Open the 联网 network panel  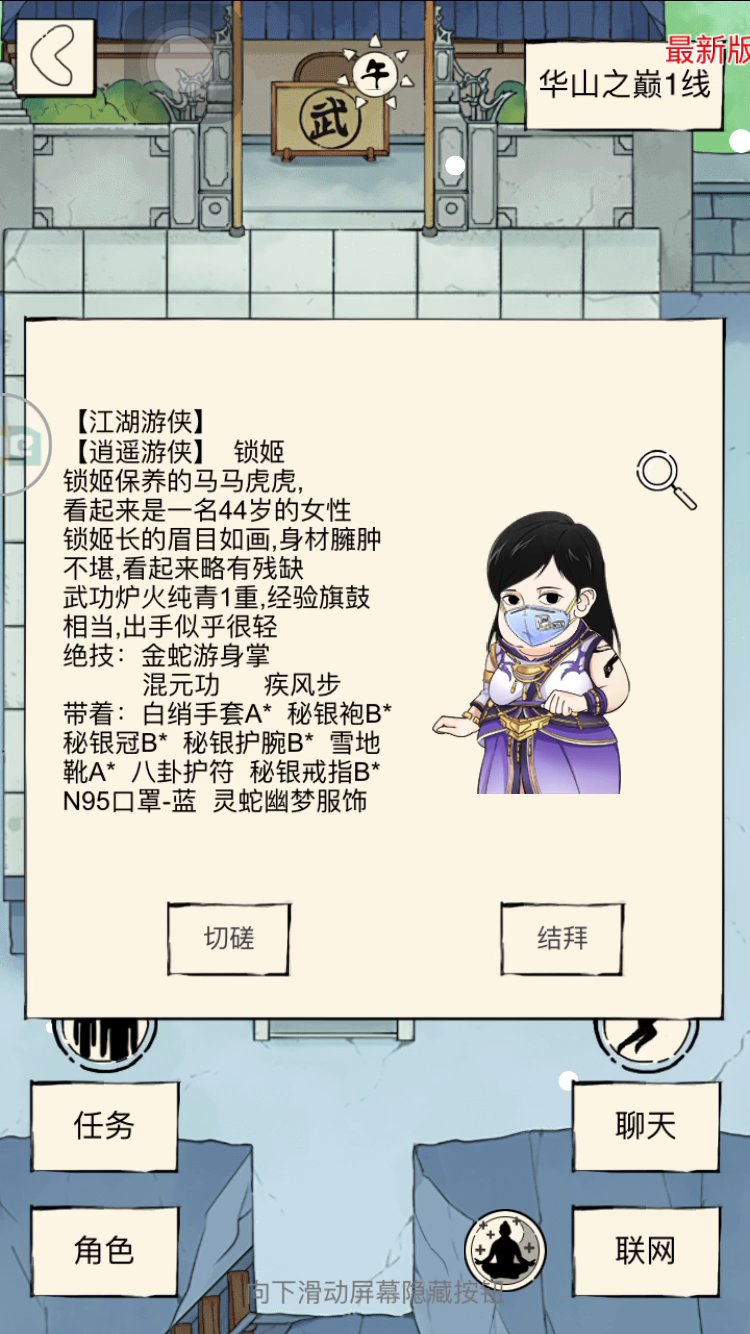pos(646,1250)
